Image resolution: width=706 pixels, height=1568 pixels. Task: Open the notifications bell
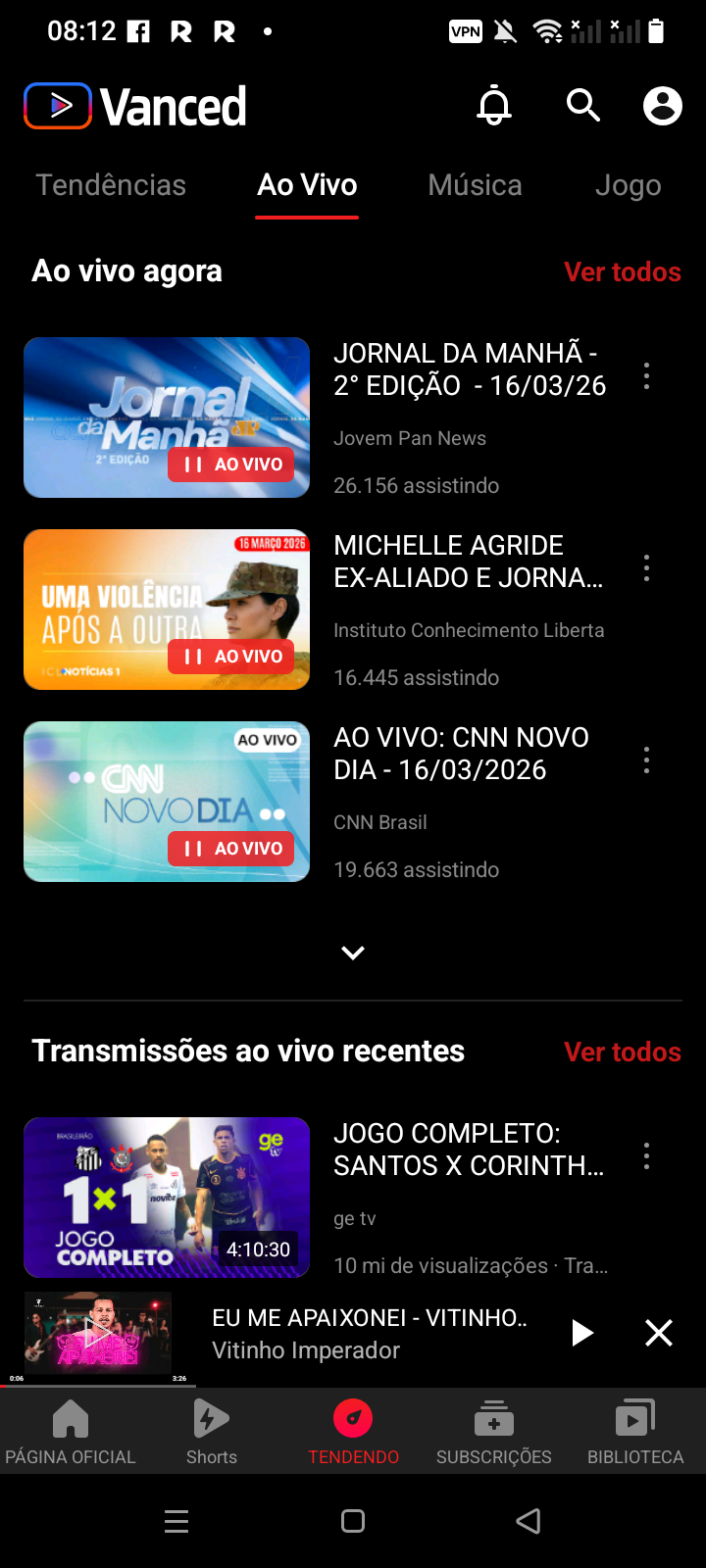point(494,105)
